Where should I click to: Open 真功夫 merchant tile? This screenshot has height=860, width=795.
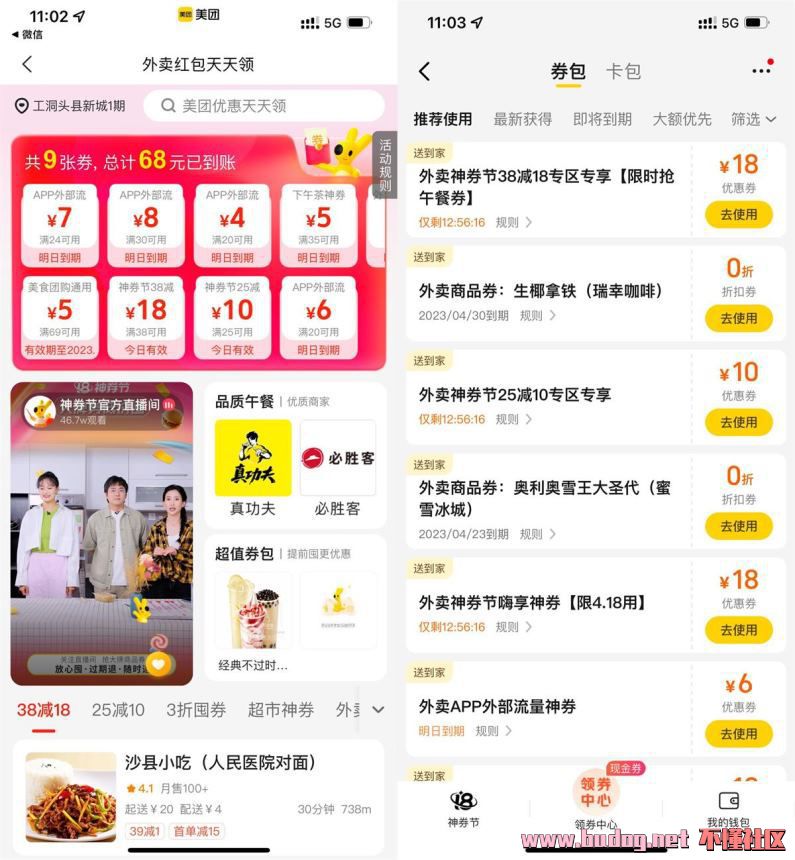click(253, 468)
